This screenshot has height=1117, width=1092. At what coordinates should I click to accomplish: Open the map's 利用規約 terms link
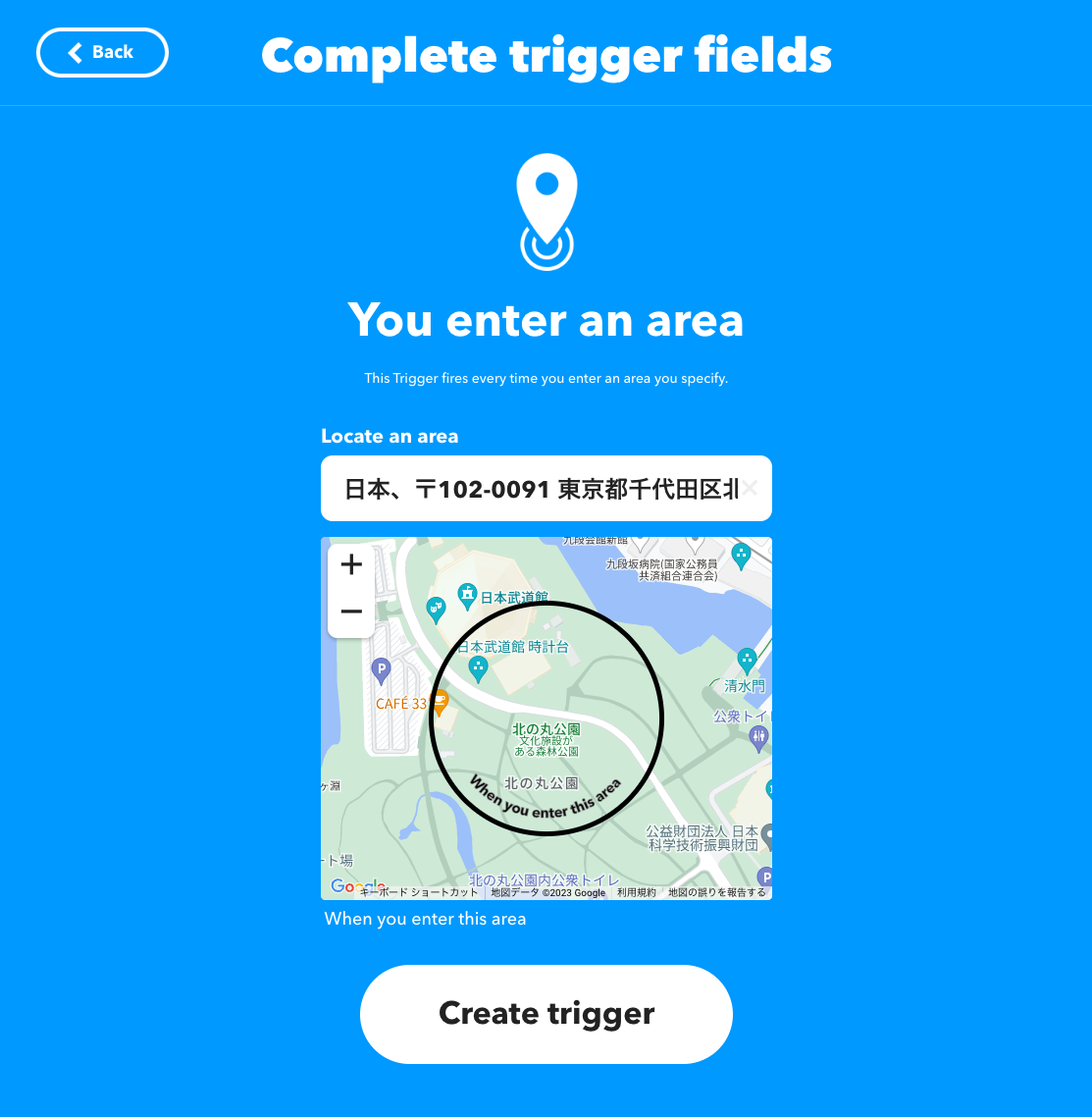coord(637,892)
